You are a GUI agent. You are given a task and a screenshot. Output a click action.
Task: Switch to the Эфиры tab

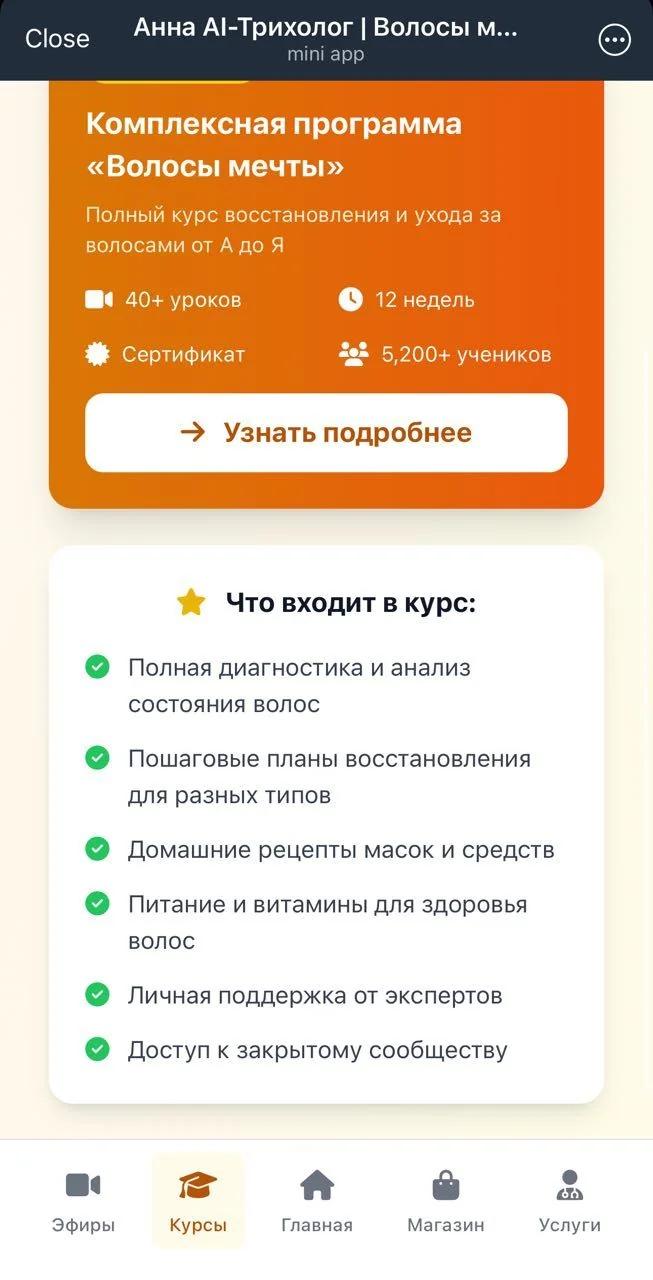click(83, 1201)
